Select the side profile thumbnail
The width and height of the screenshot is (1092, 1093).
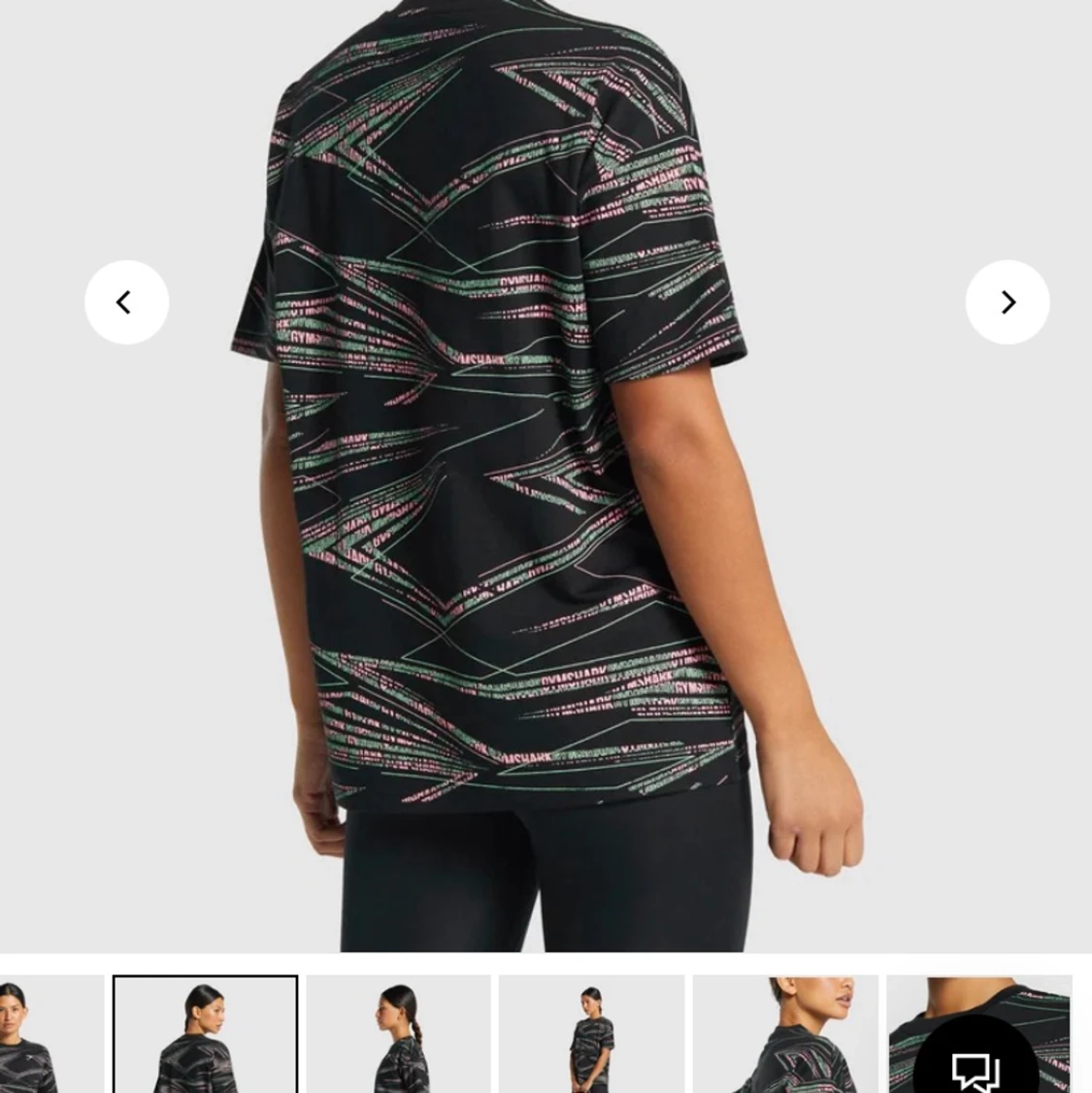[x=398, y=1034]
